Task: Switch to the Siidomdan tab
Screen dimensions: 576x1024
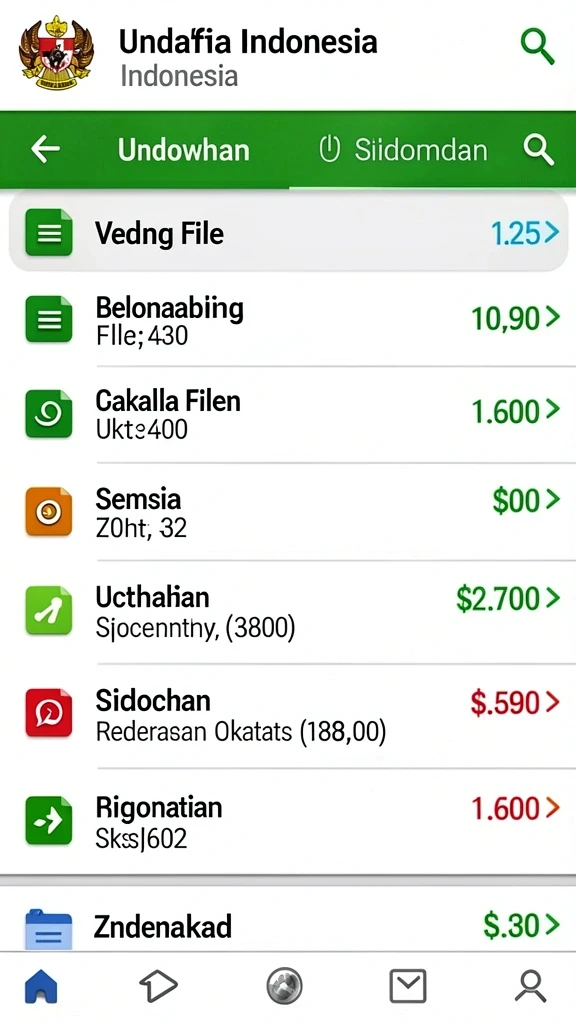Action: tap(403, 150)
